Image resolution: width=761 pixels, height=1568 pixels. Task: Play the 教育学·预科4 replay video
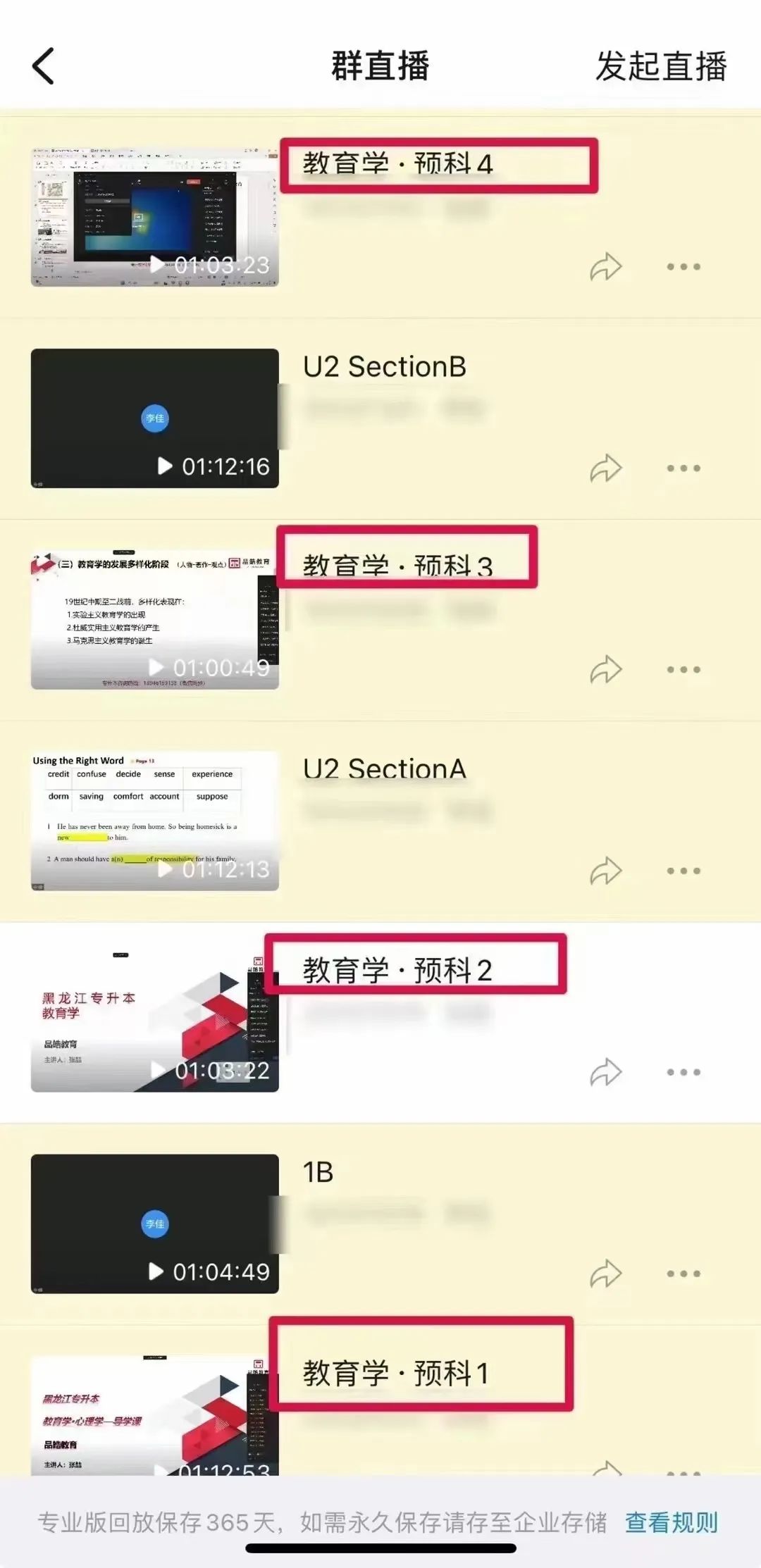[x=154, y=217]
